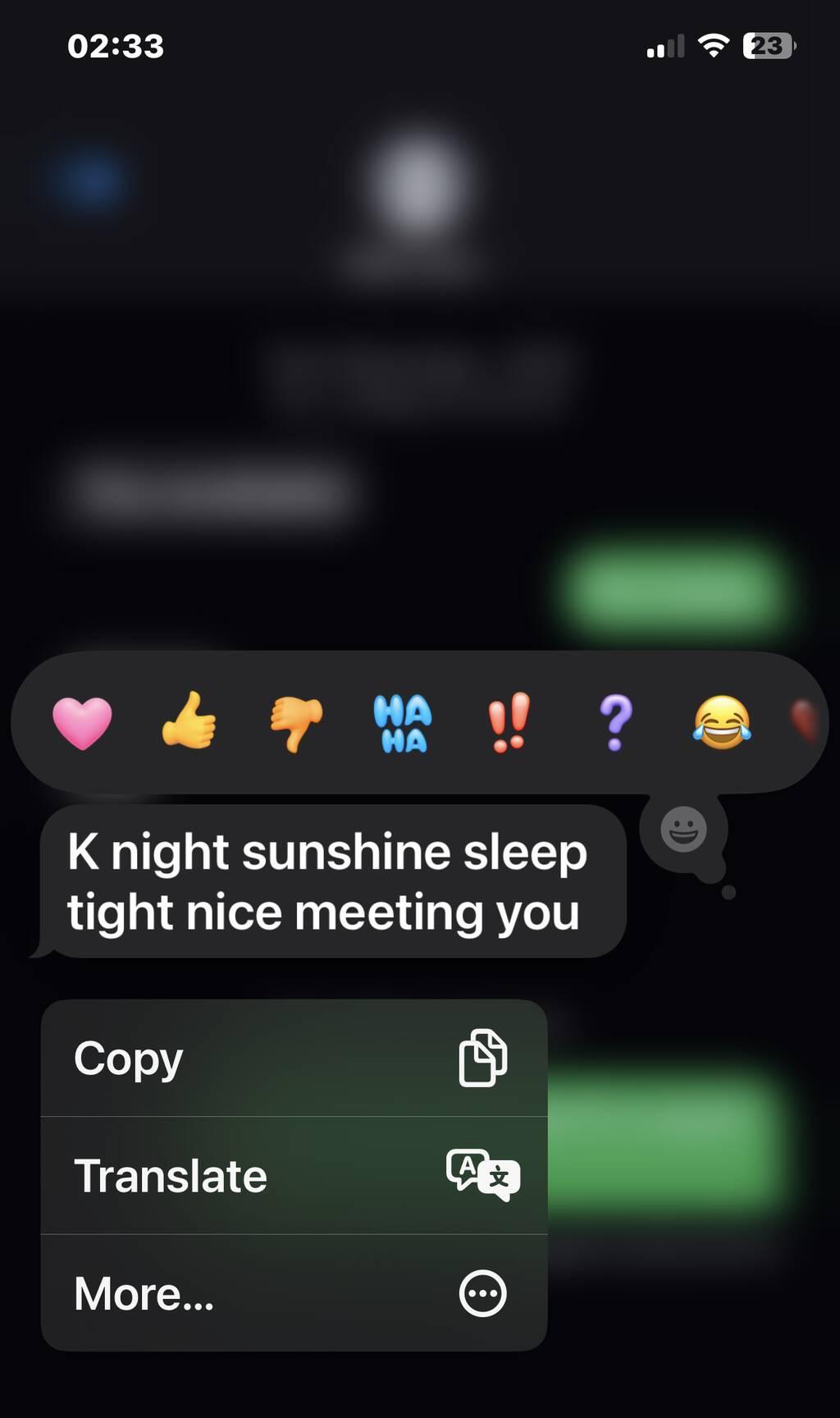This screenshot has height=1418, width=840.
Task: React with the purple question mark
Action: click(x=615, y=722)
